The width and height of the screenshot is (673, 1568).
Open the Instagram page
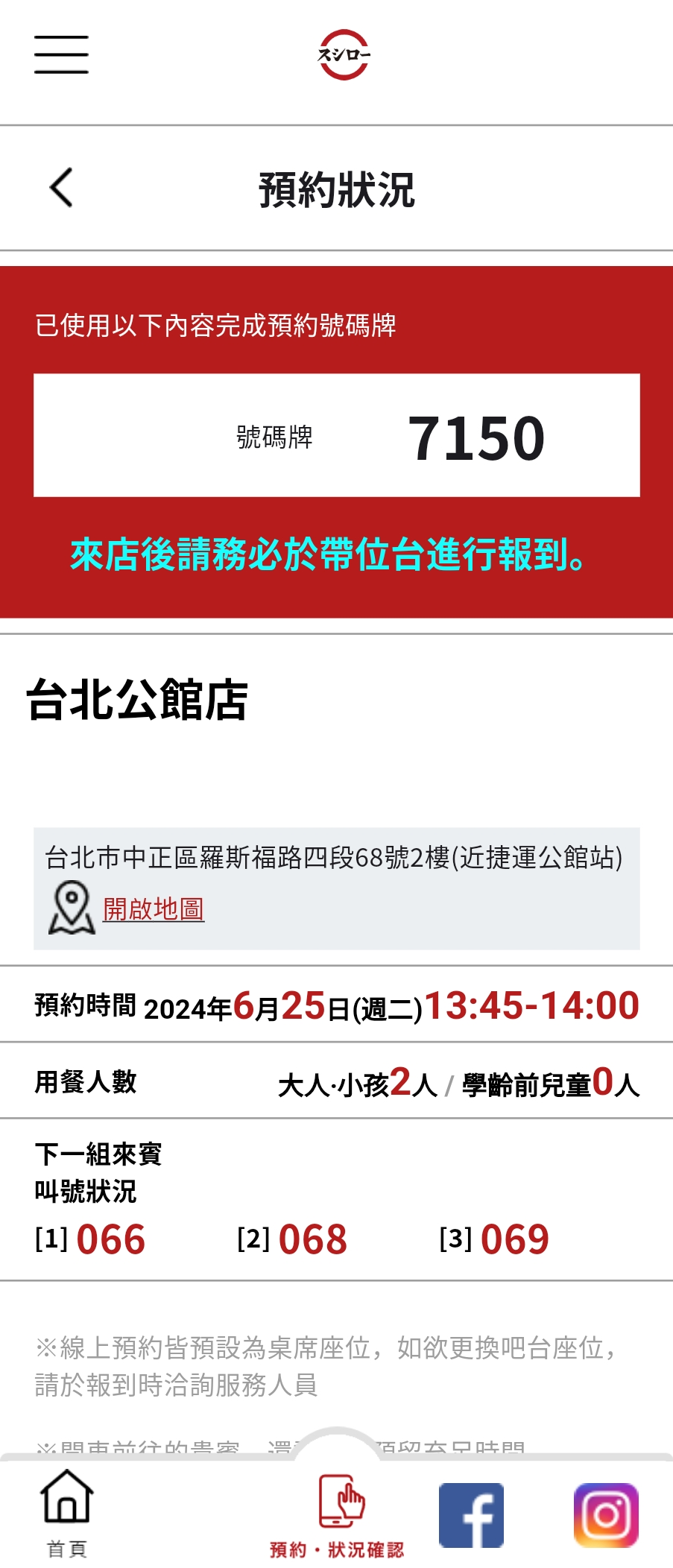606,1515
